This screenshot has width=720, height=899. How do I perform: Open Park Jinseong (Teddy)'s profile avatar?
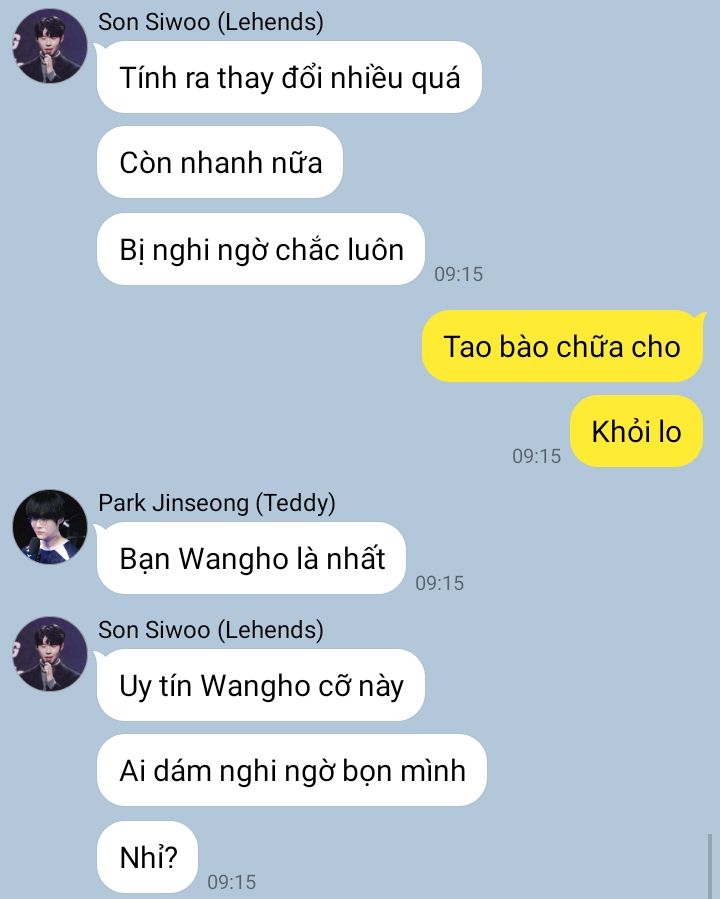(x=49, y=526)
